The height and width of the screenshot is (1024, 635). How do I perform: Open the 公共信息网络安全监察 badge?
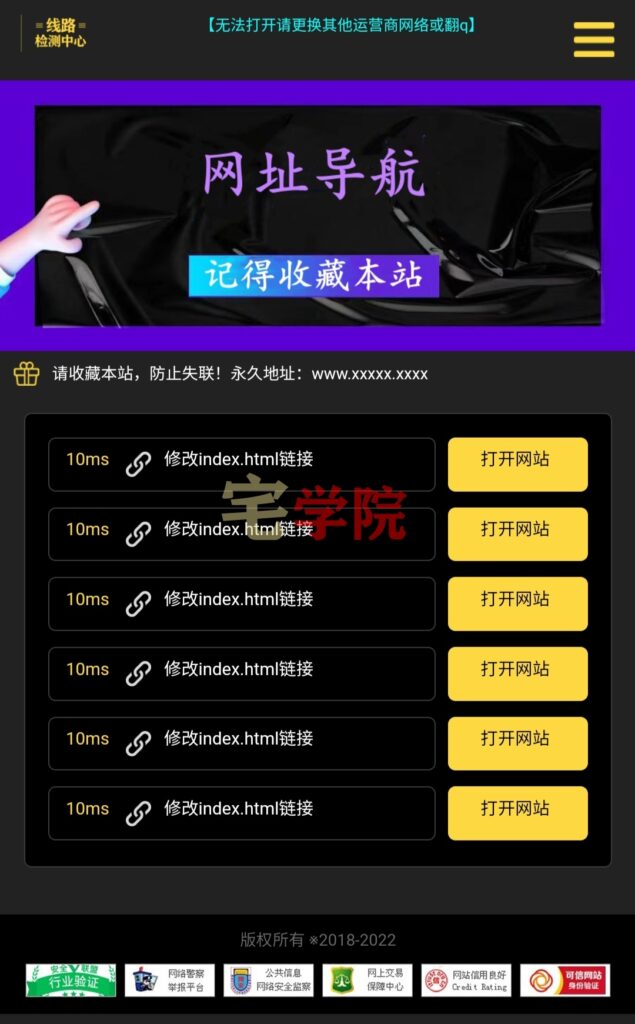pyautogui.click(x=268, y=980)
